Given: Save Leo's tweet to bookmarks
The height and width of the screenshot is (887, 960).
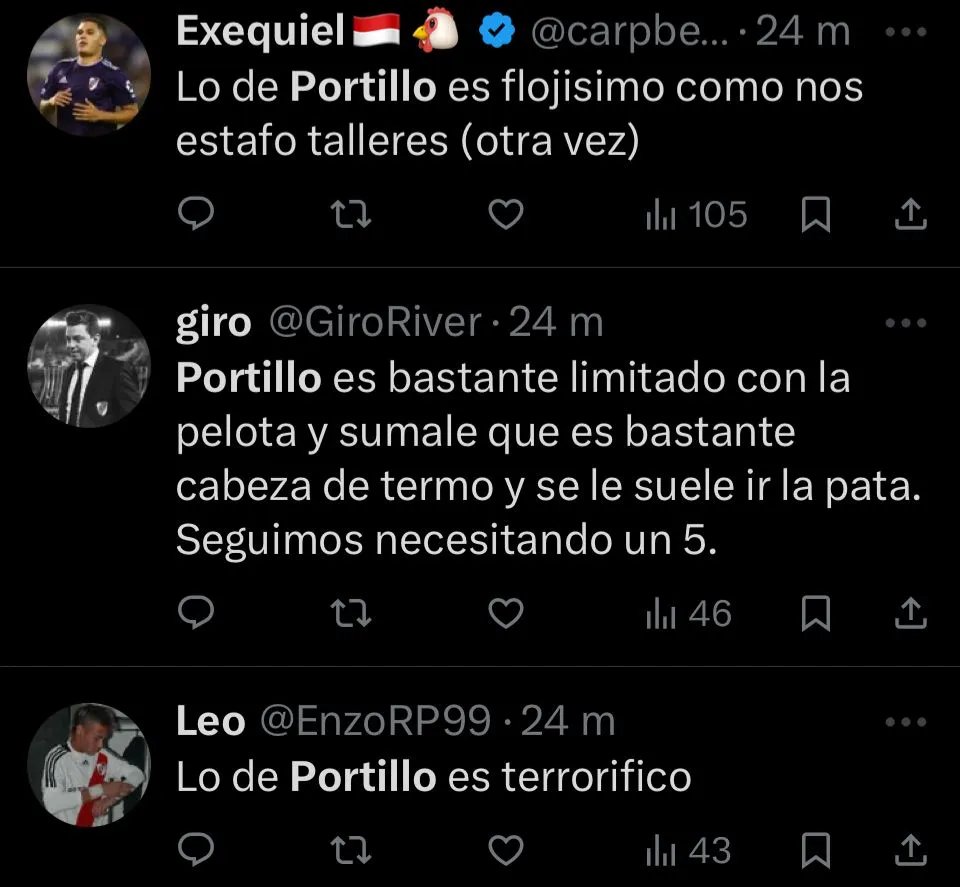Looking at the screenshot, I should coord(816,850).
